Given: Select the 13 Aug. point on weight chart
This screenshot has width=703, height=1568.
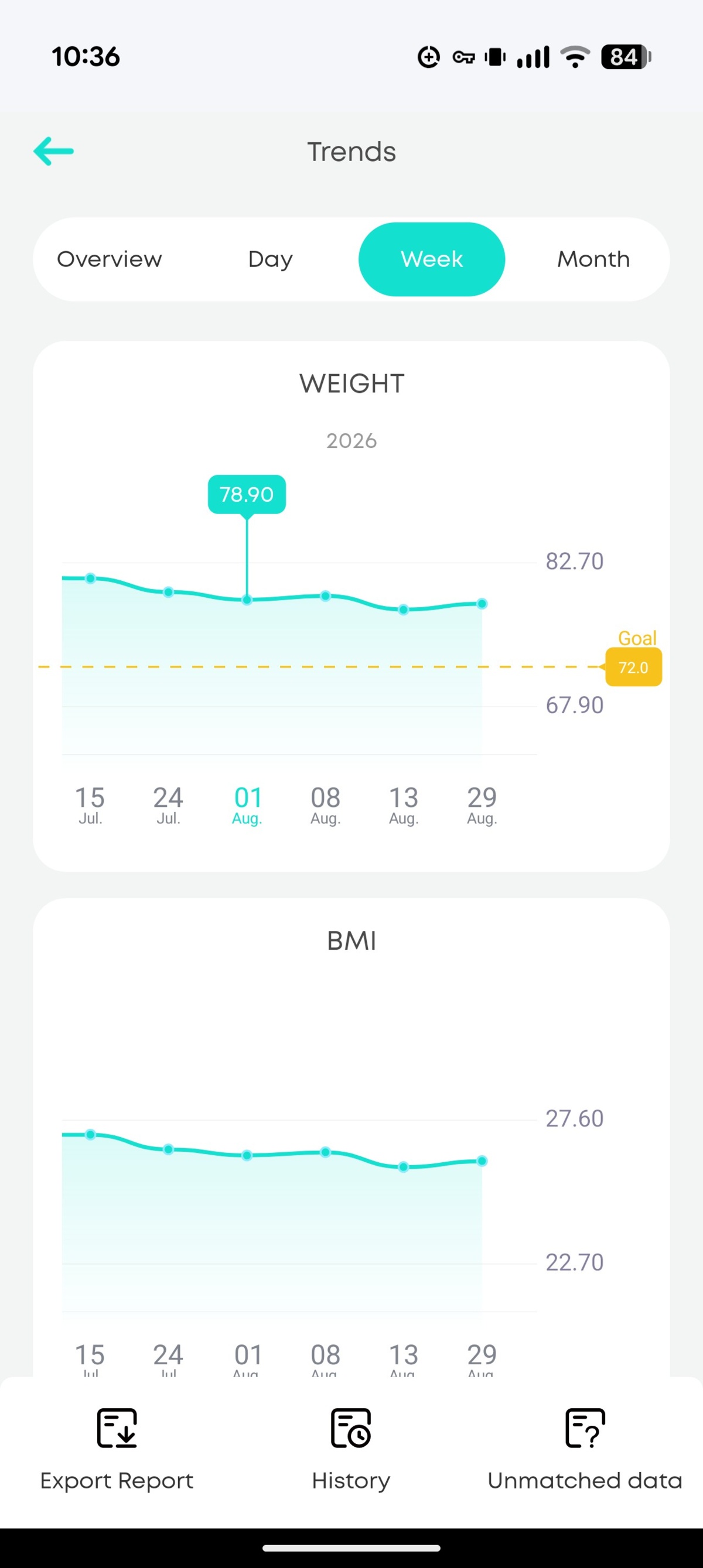Looking at the screenshot, I should tap(403, 610).
